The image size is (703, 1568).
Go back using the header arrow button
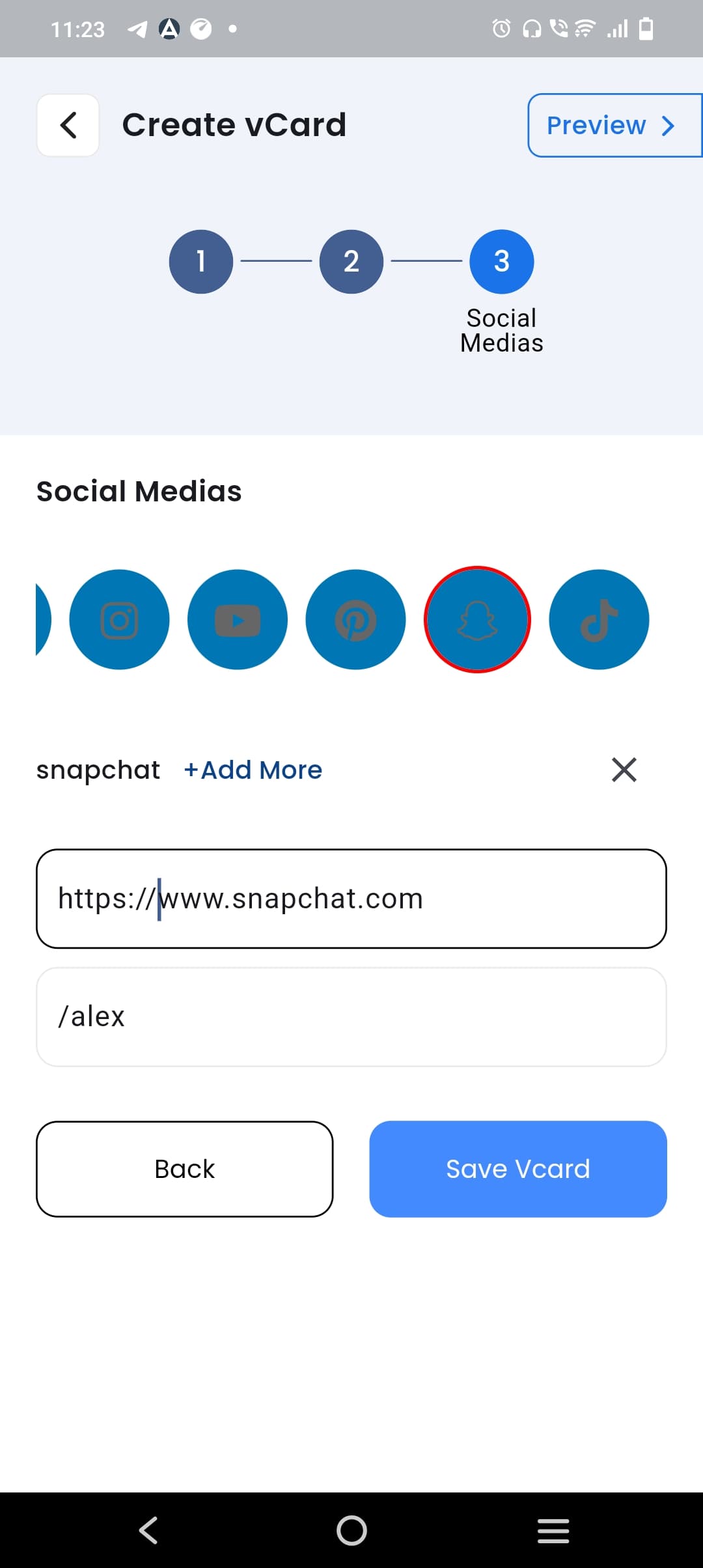(x=68, y=125)
